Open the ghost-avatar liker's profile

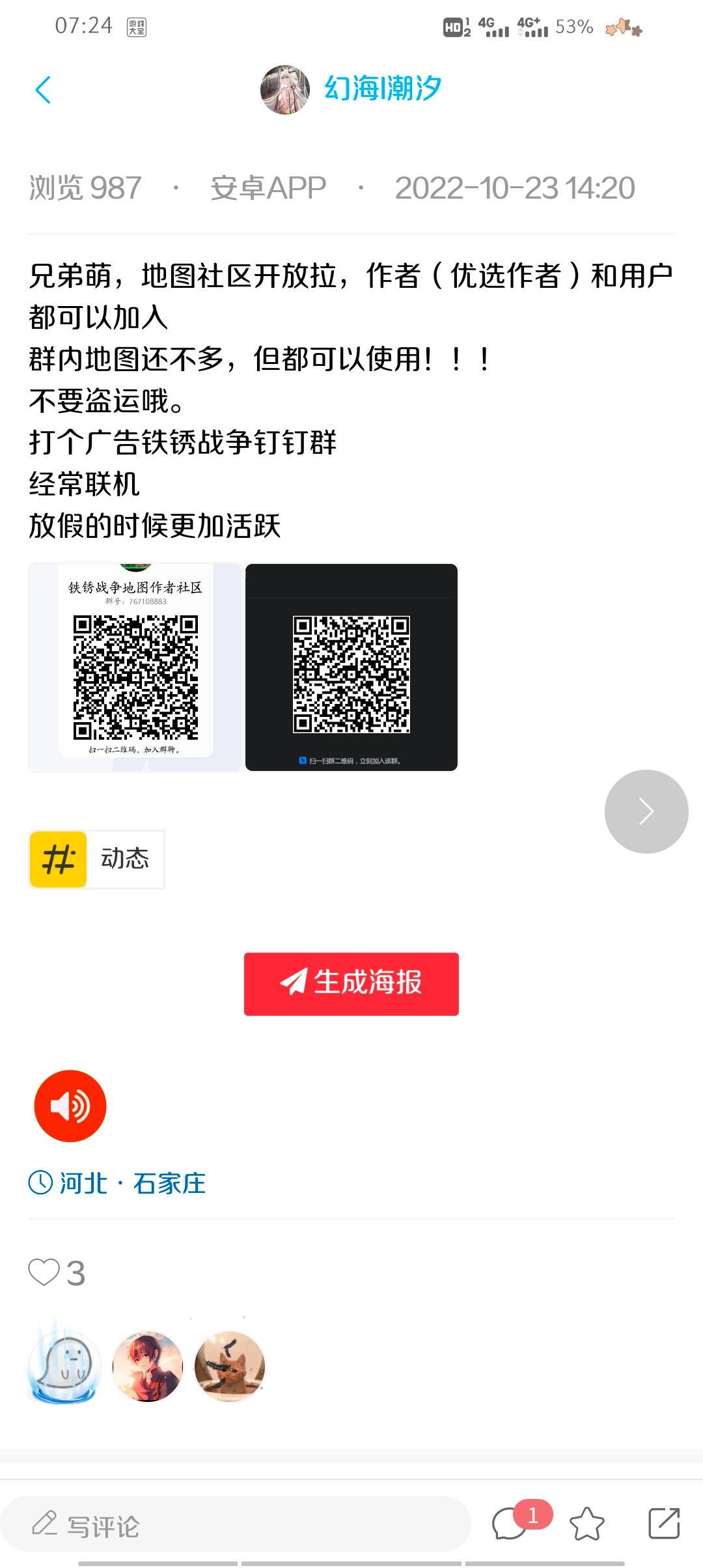pos(65,1366)
